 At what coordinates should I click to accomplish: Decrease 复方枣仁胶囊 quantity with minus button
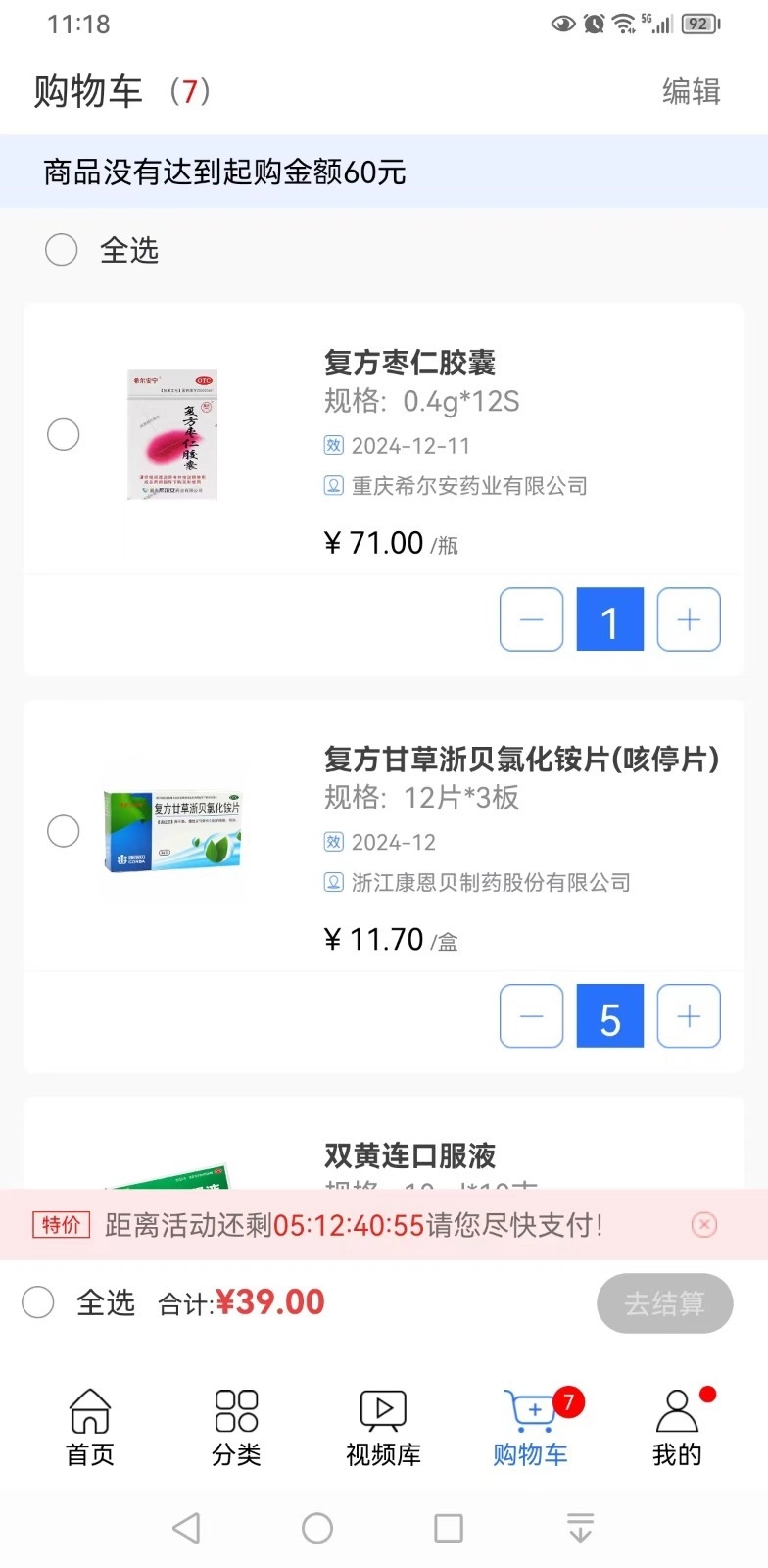[x=531, y=619]
